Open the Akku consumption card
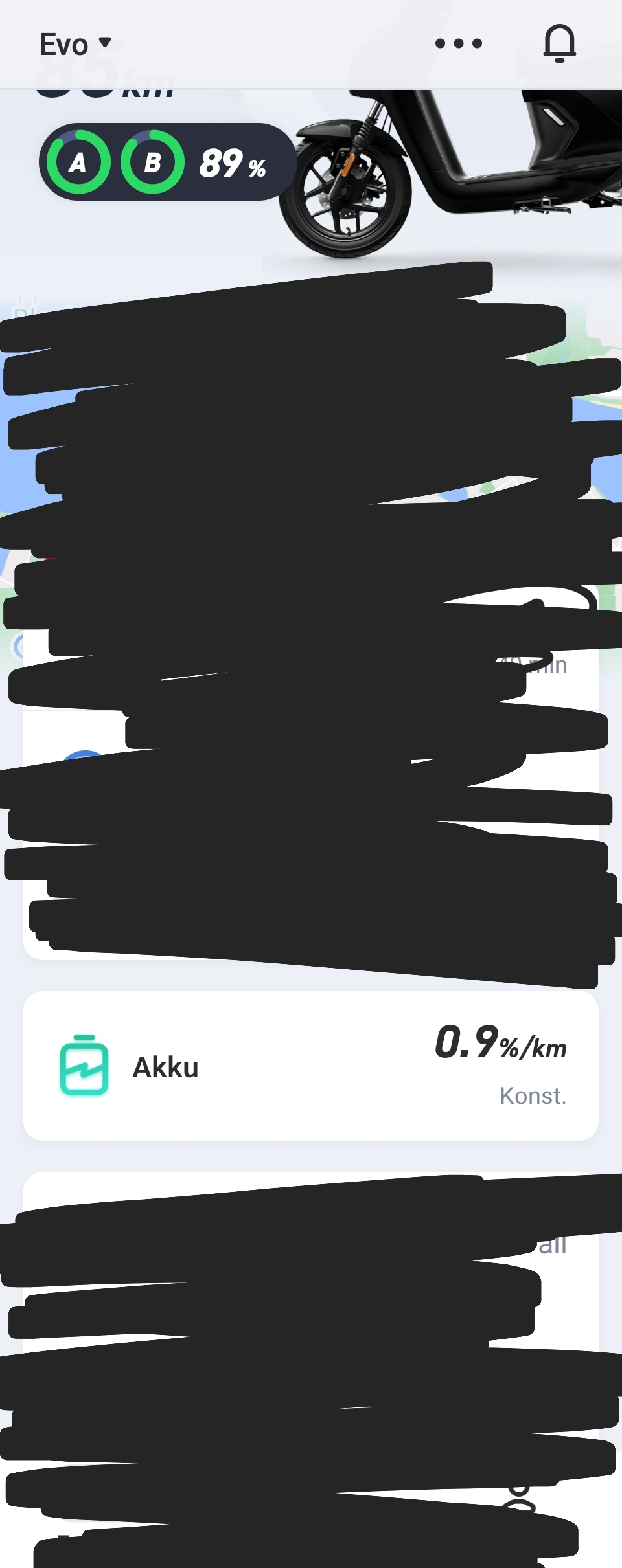This screenshot has height=1568, width=622. [x=311, y=1066]
